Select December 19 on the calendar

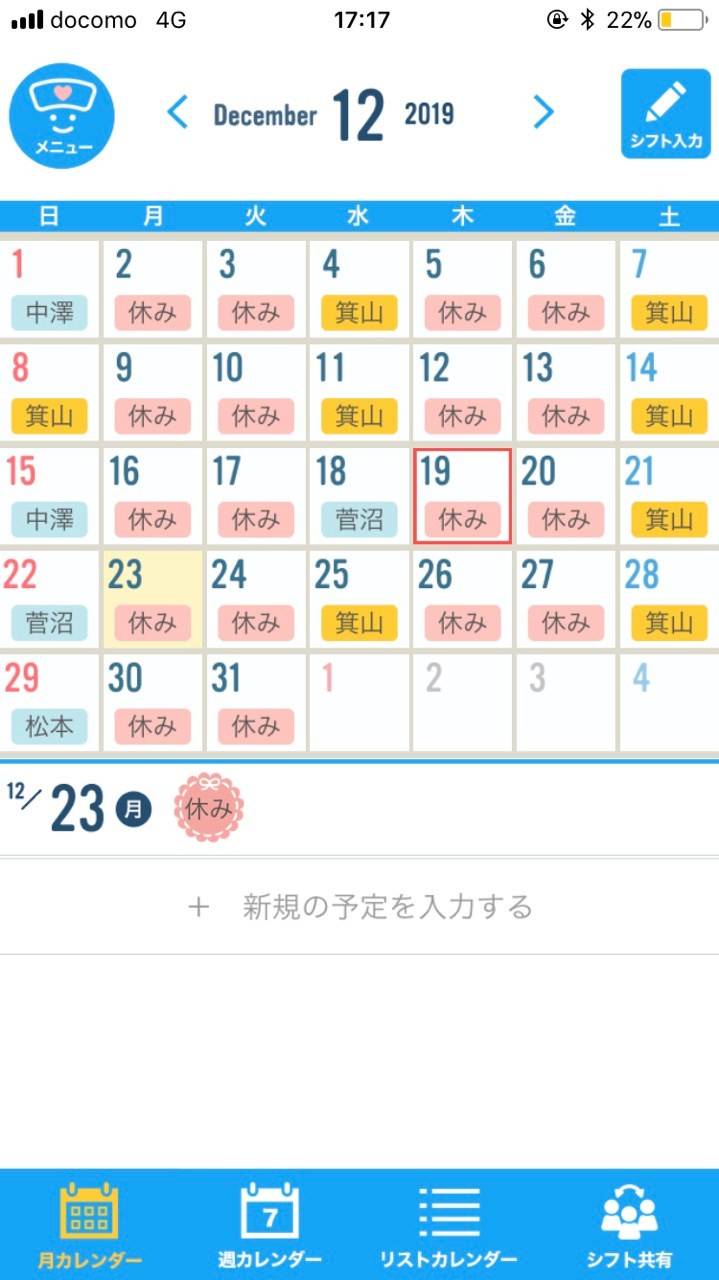pyautogui.click(x=462, y=496)
